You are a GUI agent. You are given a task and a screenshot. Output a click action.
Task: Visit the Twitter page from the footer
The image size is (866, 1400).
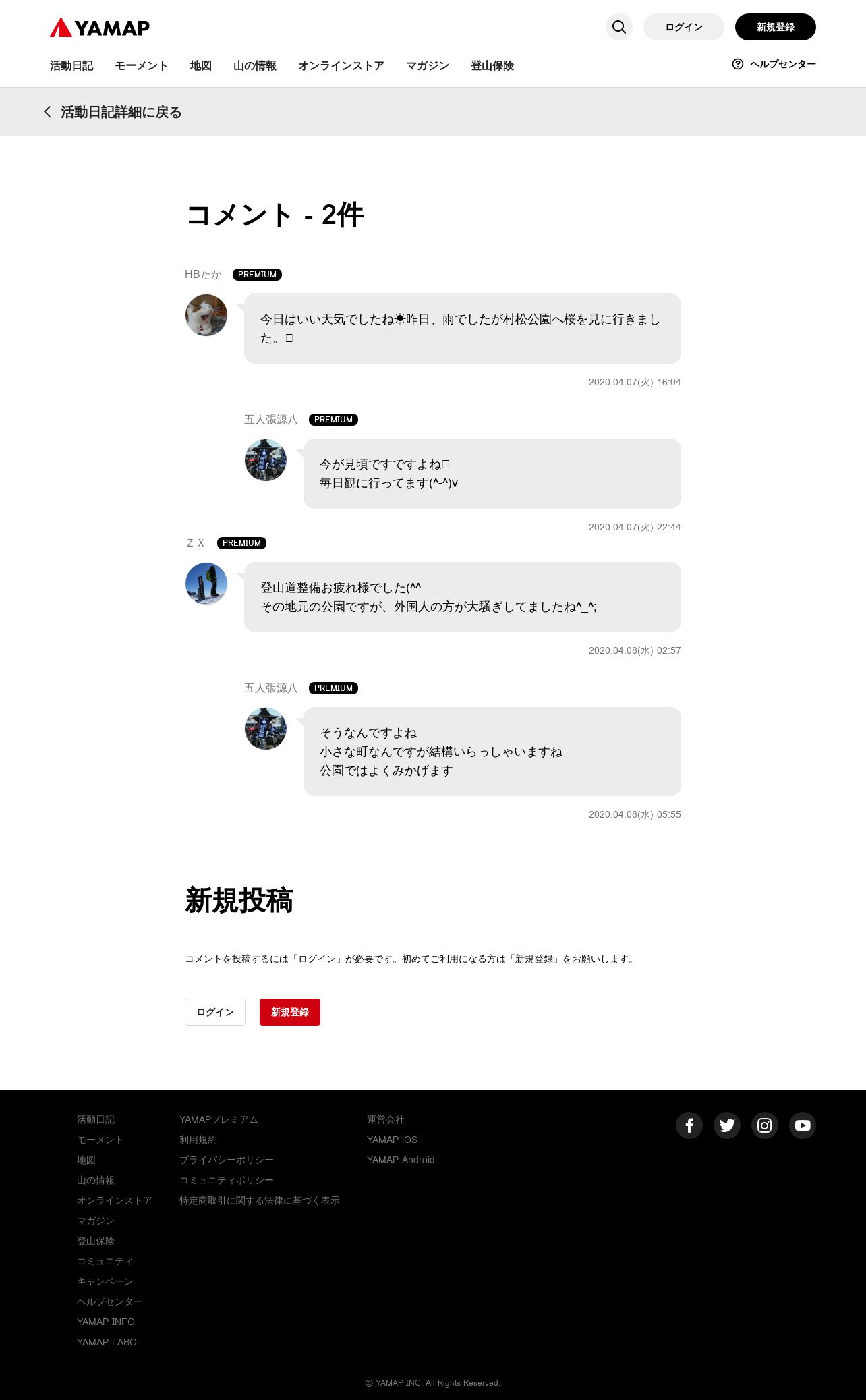point(727,1125)
